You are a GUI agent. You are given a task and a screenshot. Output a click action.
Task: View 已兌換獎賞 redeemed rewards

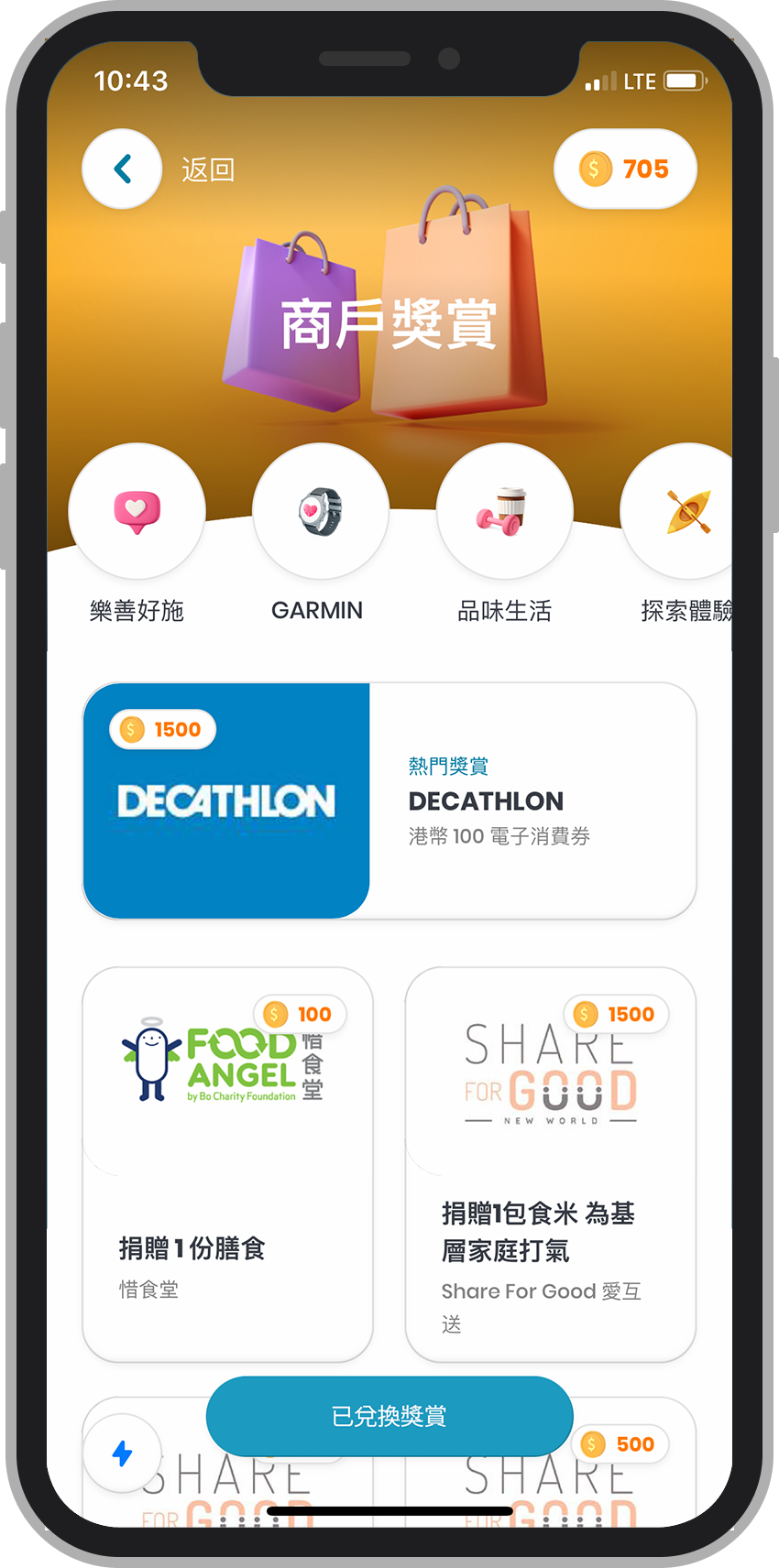(x=389, y=1416)
